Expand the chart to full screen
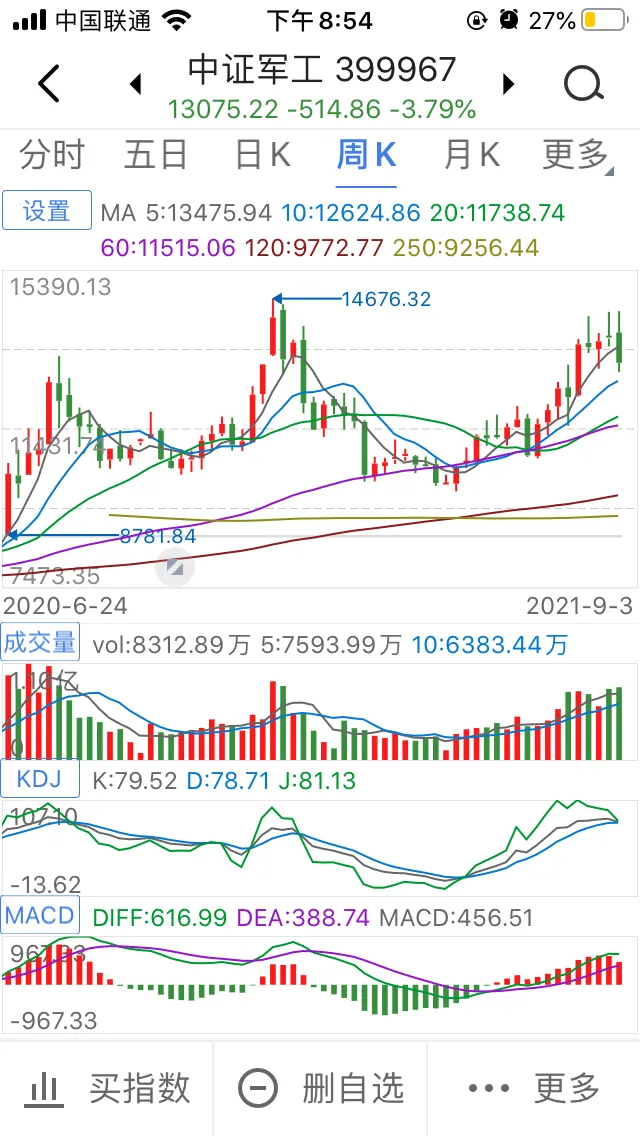Image resolution: width=640 pixels, height=1136 pixels. 175,568
